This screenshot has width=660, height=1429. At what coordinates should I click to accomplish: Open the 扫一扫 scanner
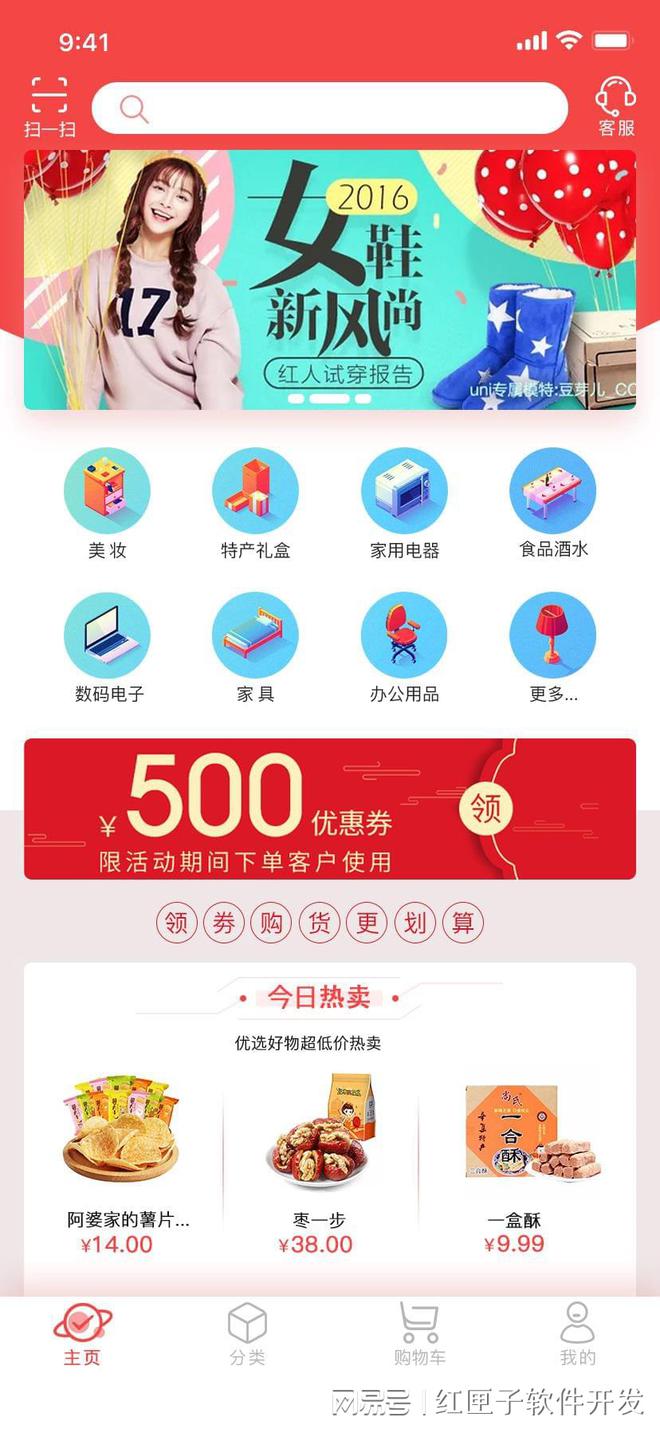(x=49, y=106)
